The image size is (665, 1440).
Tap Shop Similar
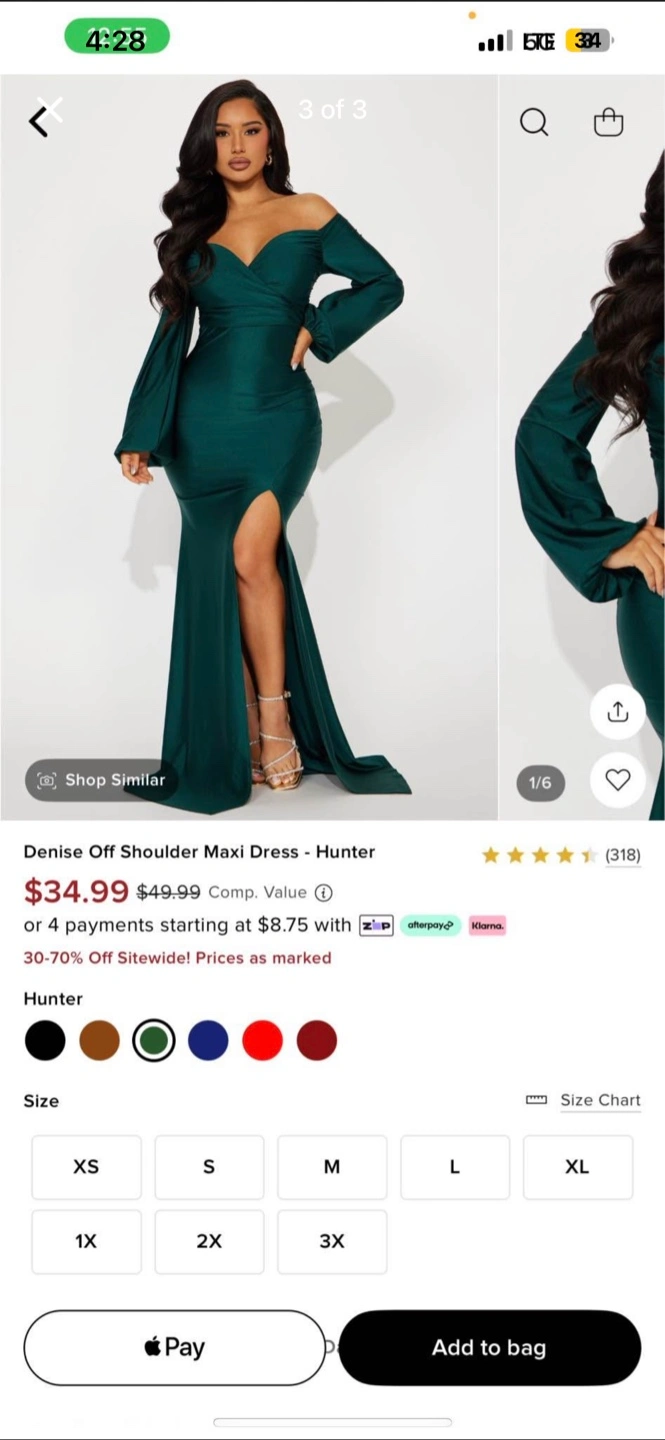click(102, 780)
